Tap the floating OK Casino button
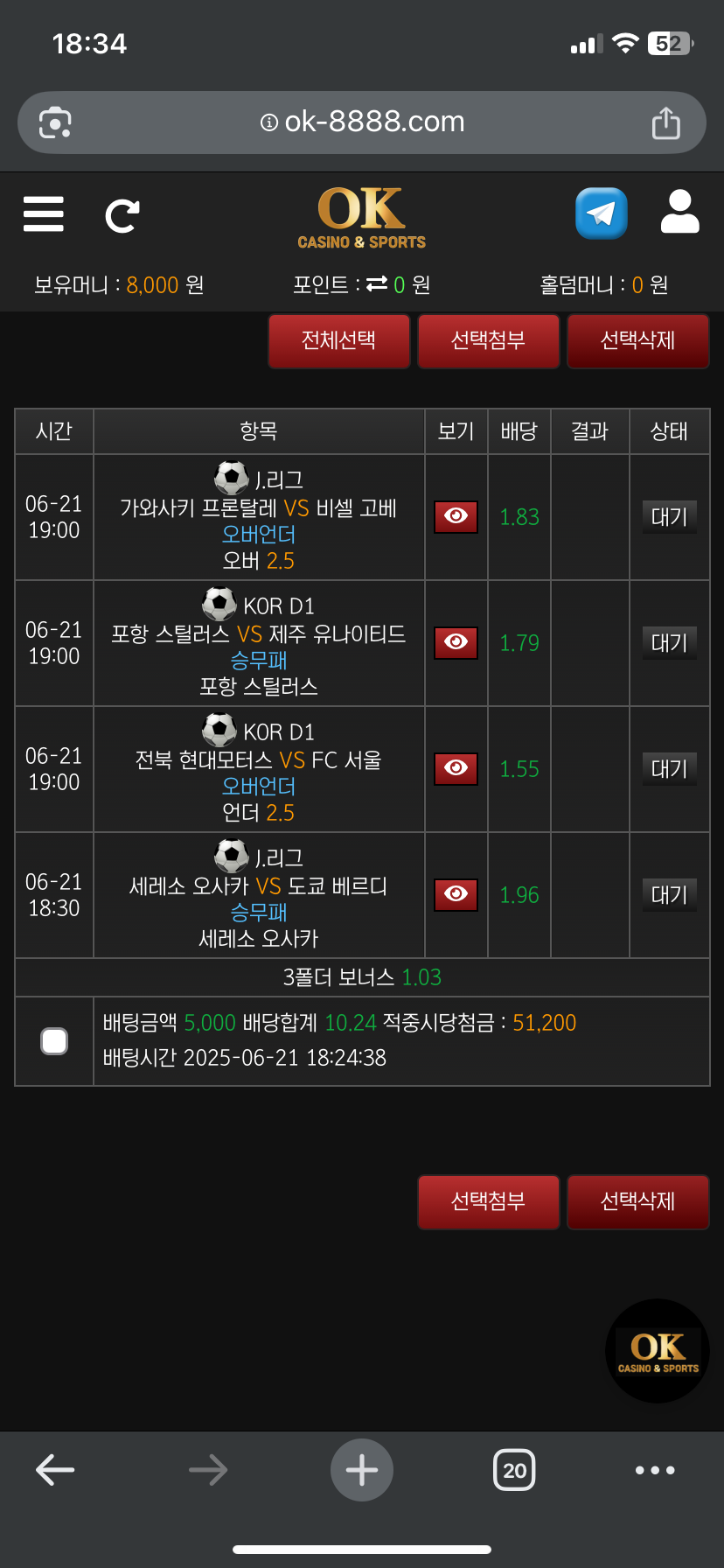 (x=658, y=1351)
